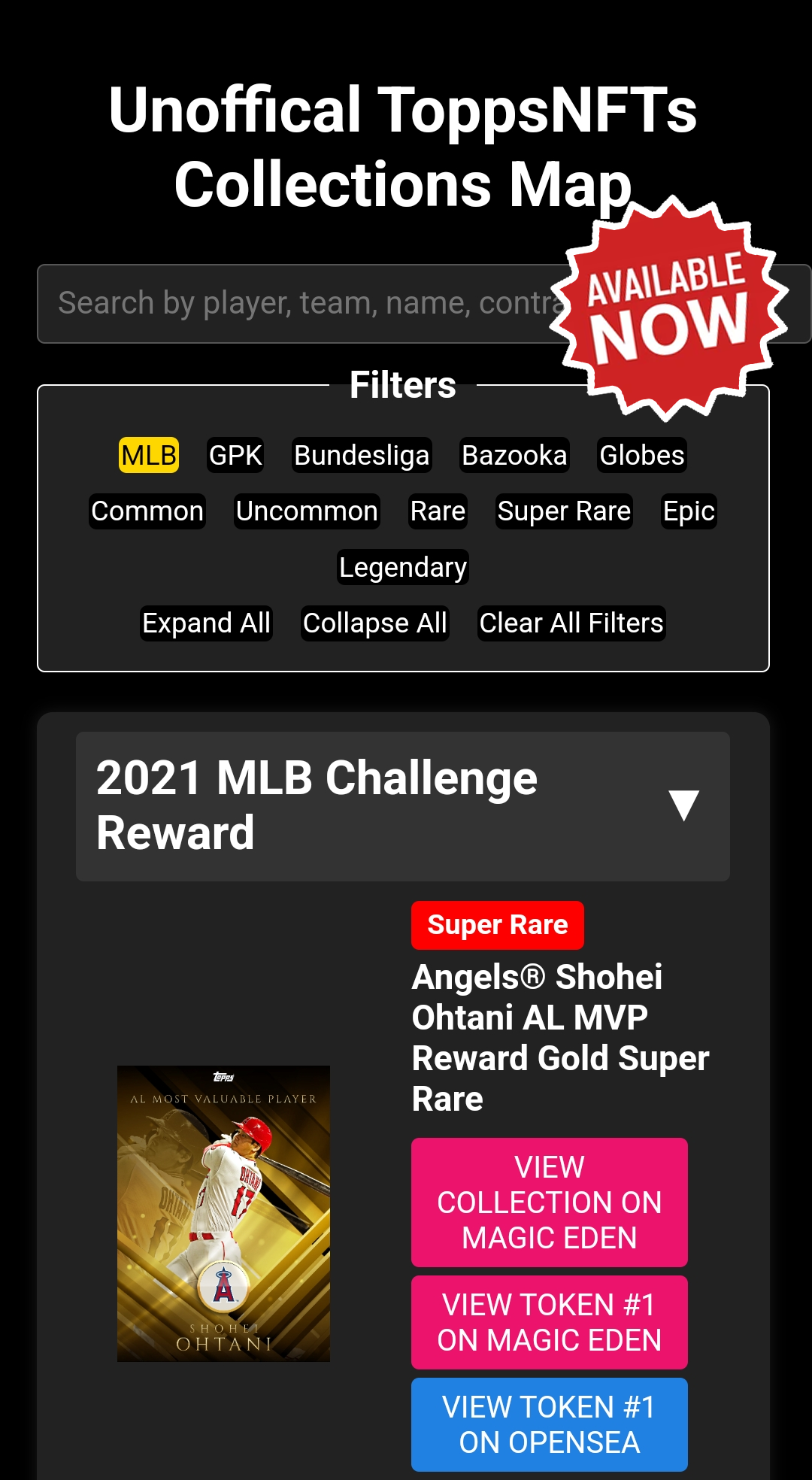Enable the Globes filter
Screen dimensions: 812x1480
coord(641,455)
